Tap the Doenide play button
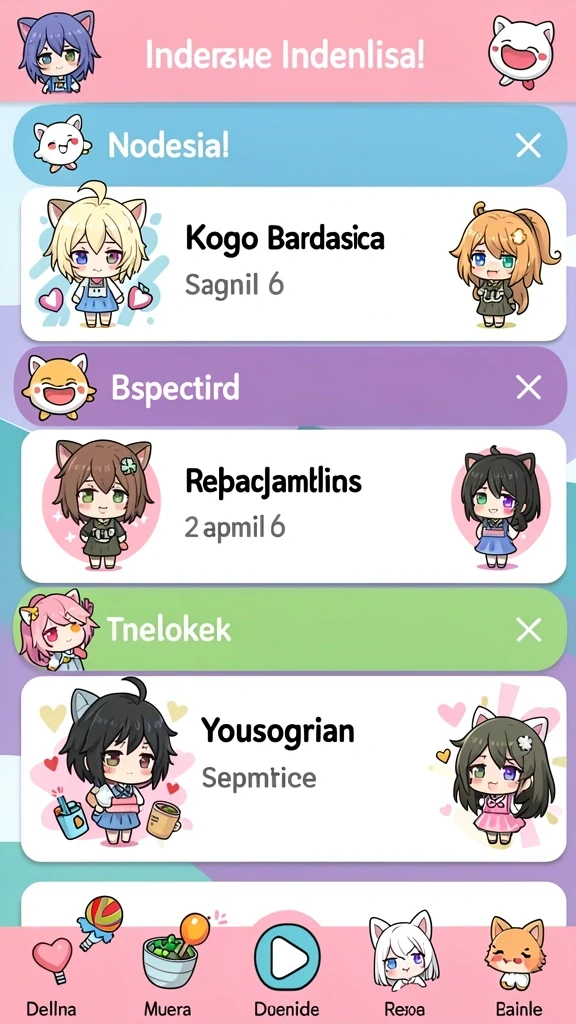The width and height of the screenshot is (576, 1024). (287, 958)
